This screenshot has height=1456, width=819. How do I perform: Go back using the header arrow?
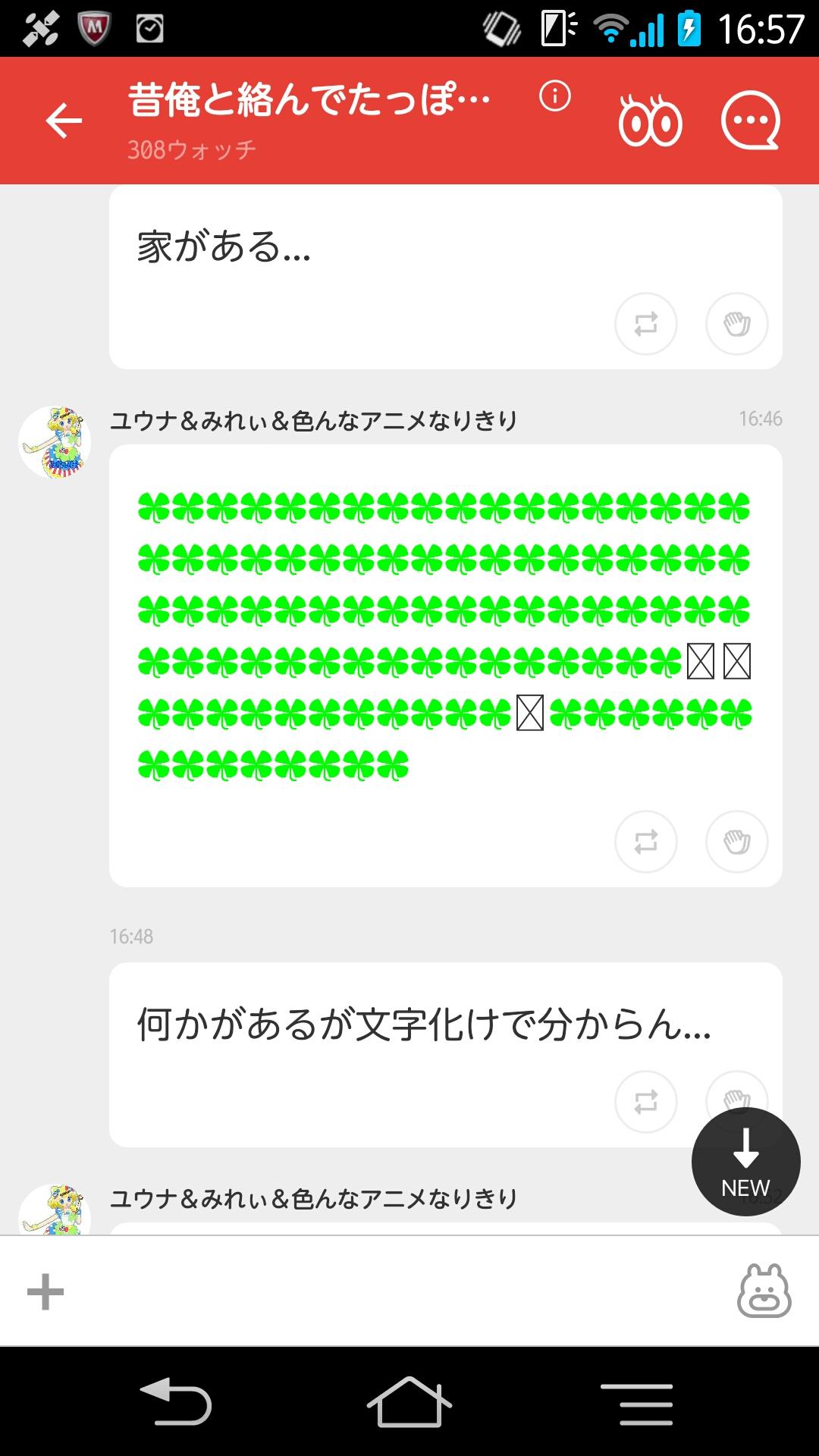pyautogui.click(x=64, y=121)
